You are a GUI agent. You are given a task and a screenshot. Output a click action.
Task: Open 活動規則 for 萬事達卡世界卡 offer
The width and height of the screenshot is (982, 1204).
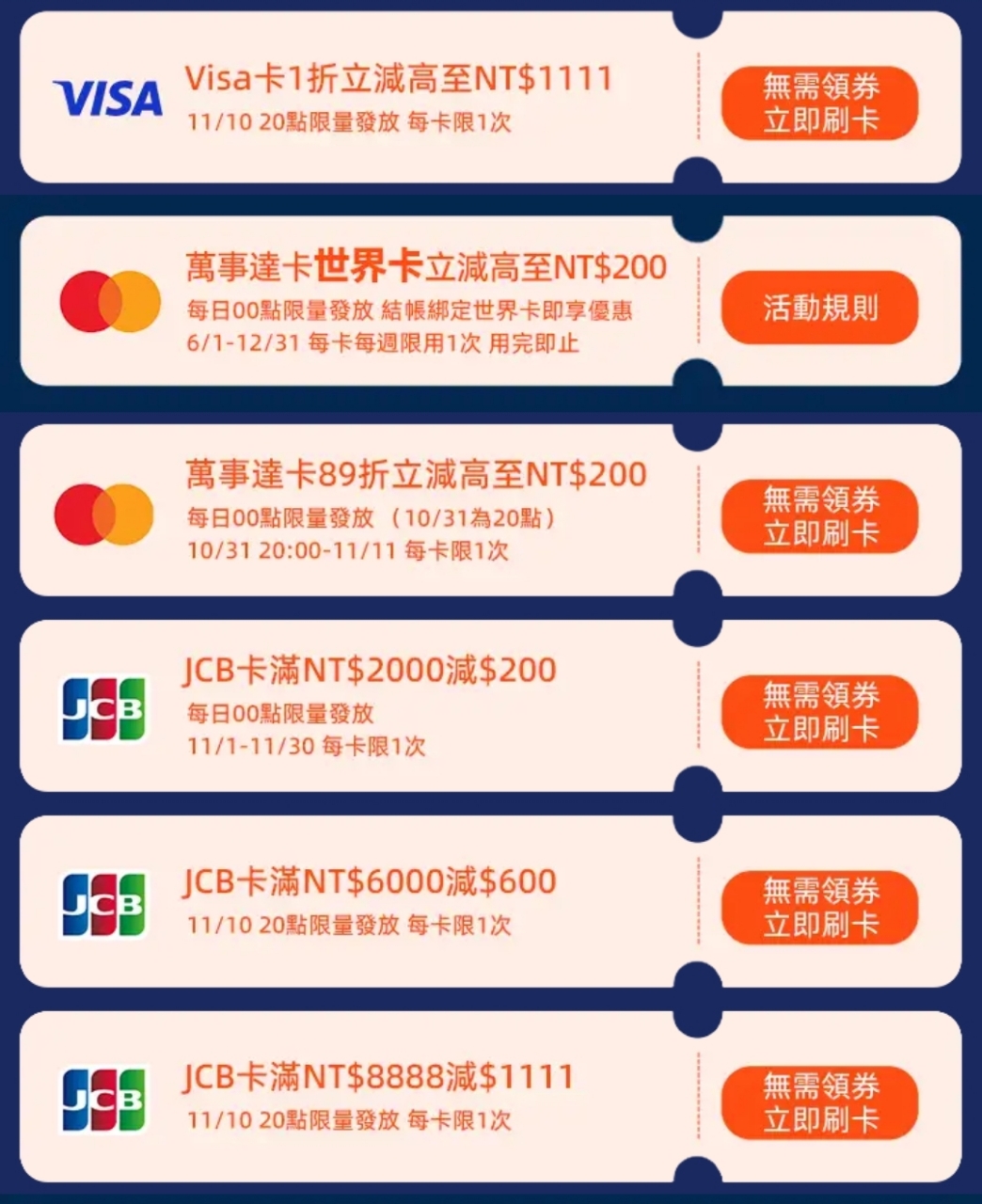click(x=819, y=308)
